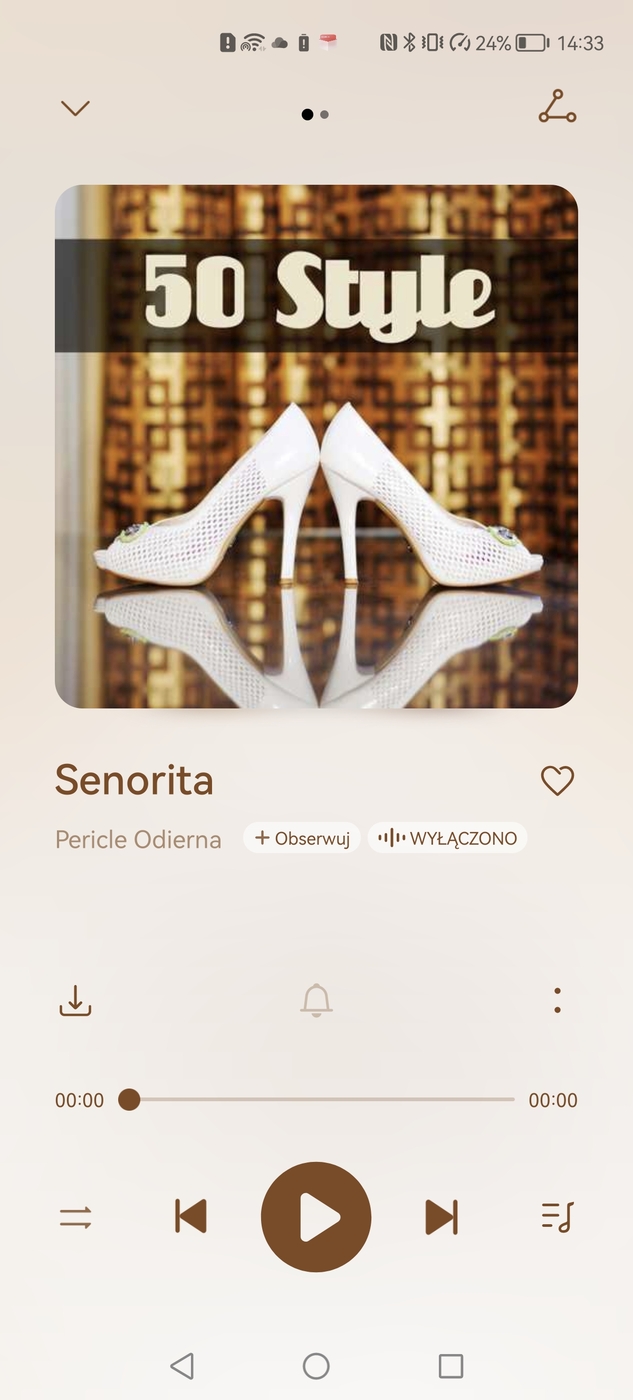The height and width of the screenshot is (1400, 633).
Task: Skip to the next track
Action: [441, 1217]
